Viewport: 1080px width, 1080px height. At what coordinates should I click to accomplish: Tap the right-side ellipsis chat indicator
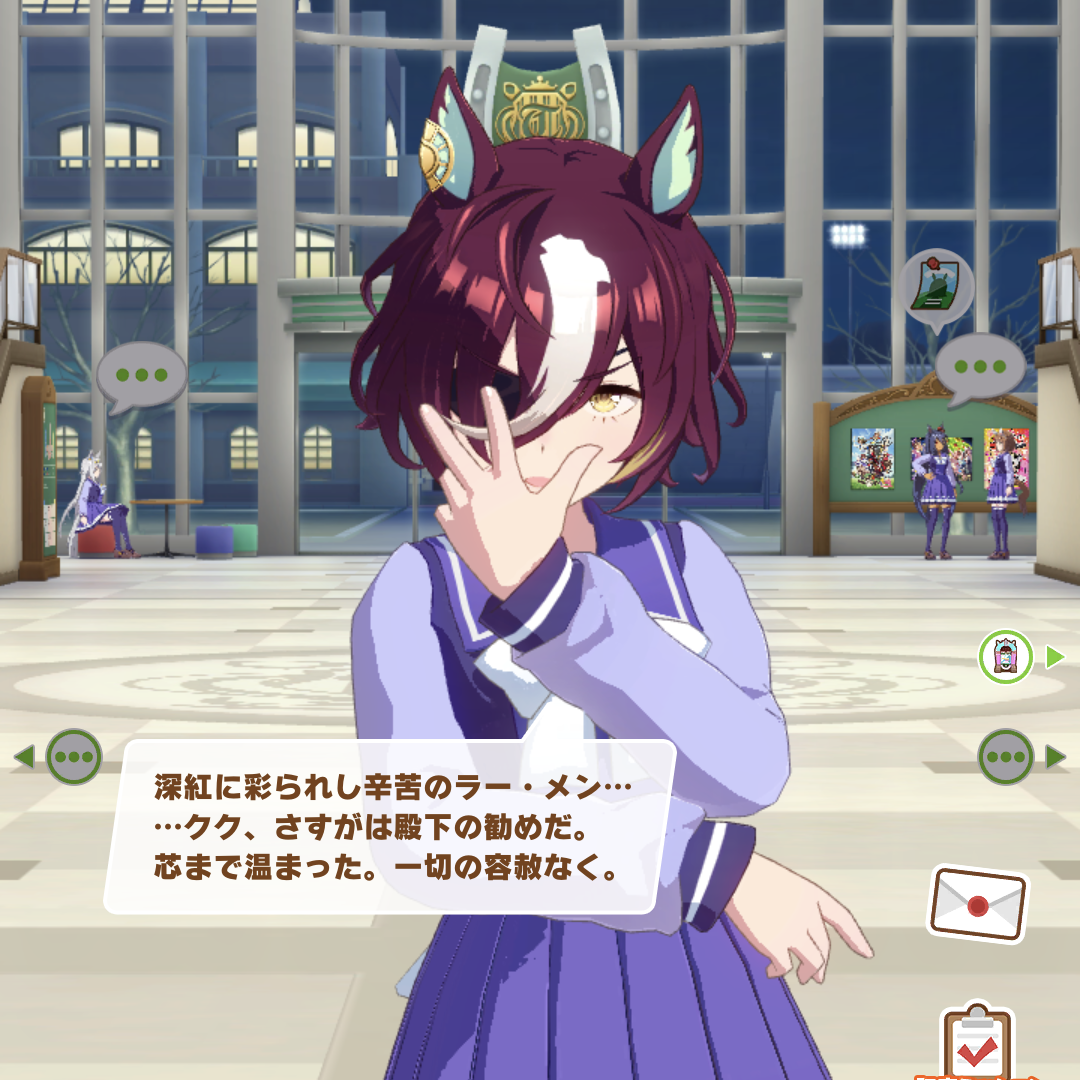(x=1005, y=757)
